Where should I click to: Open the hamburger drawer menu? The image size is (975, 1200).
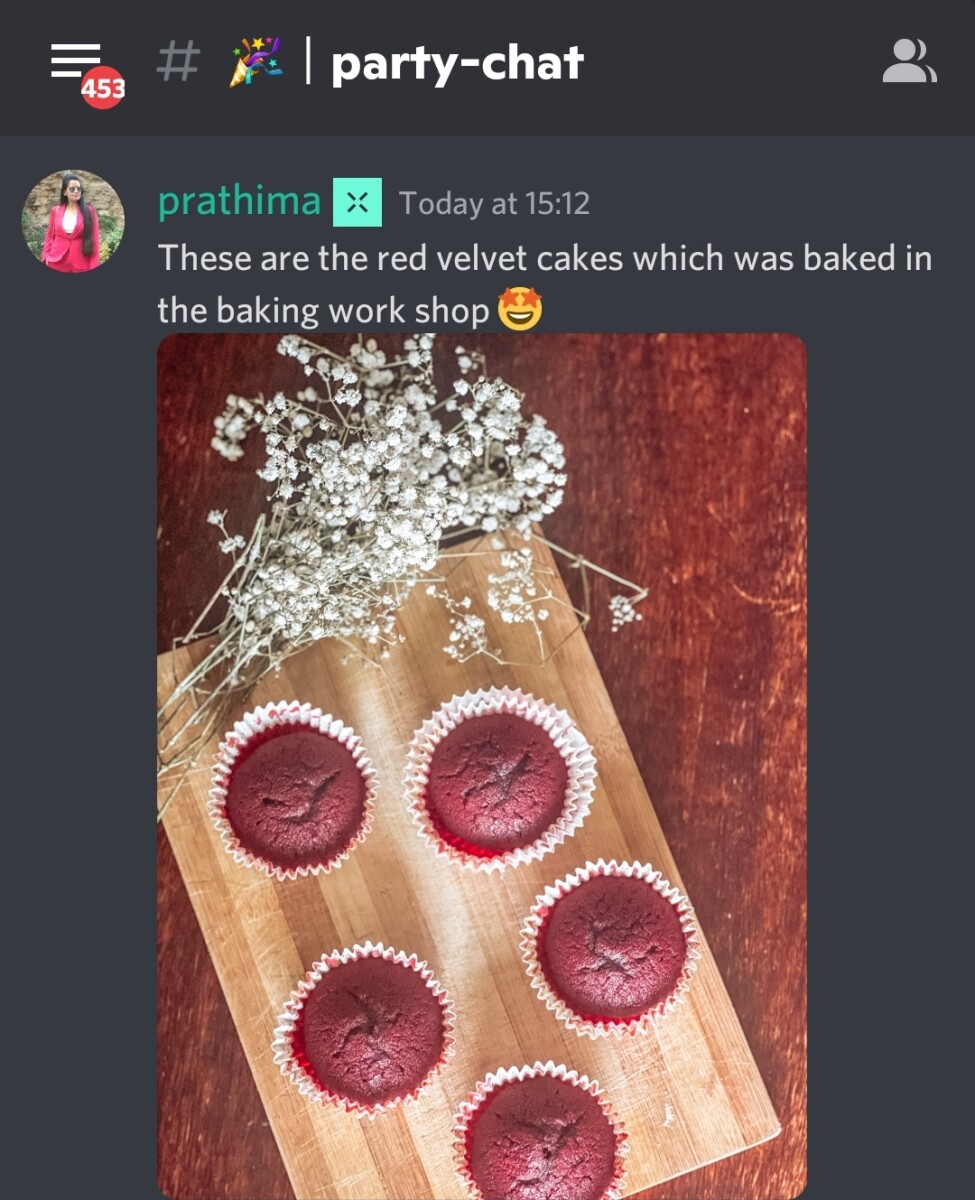point(76,62)
